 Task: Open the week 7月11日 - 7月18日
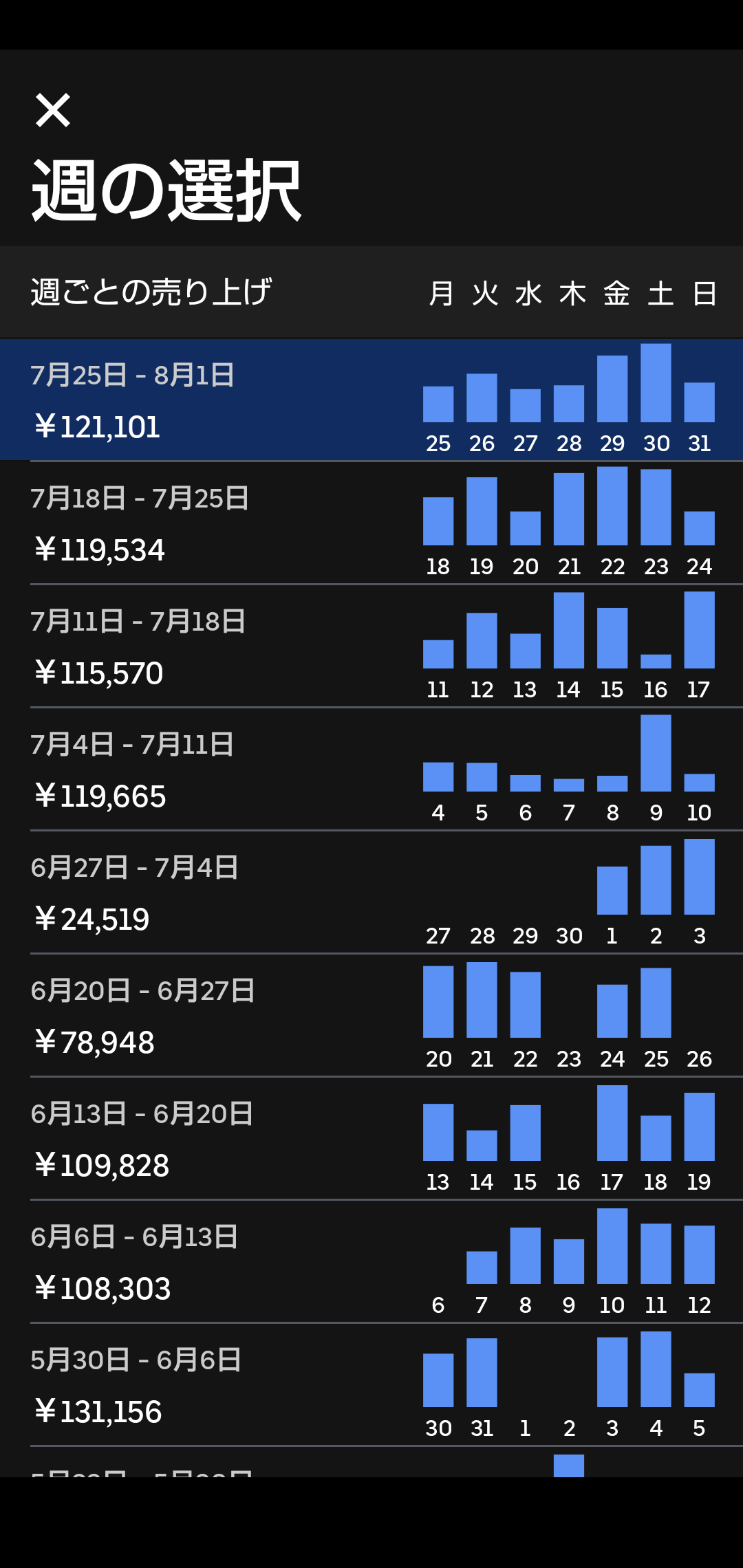pyautogui.click(x=371, y=646)
